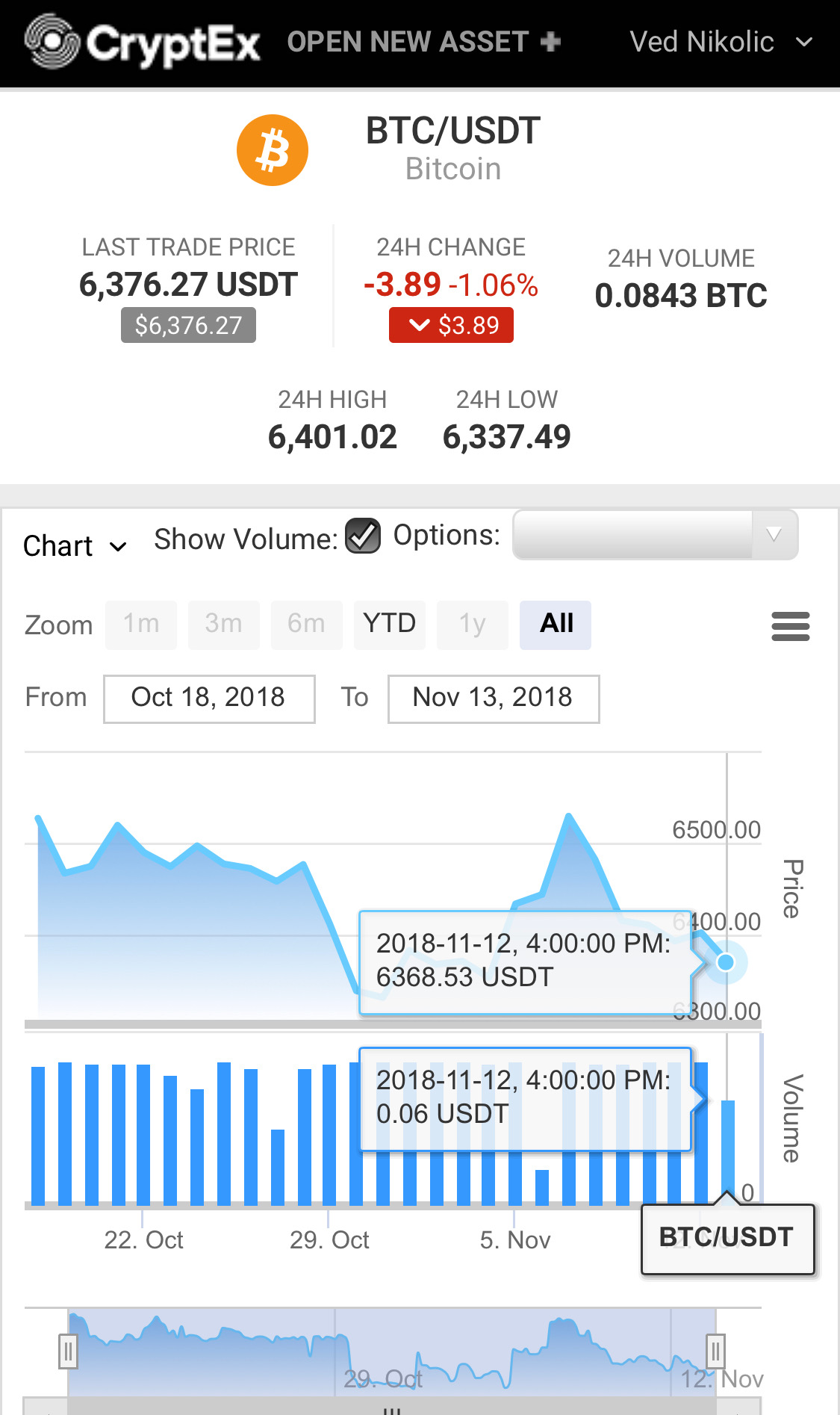Edit the From date field

coord(209,699)
